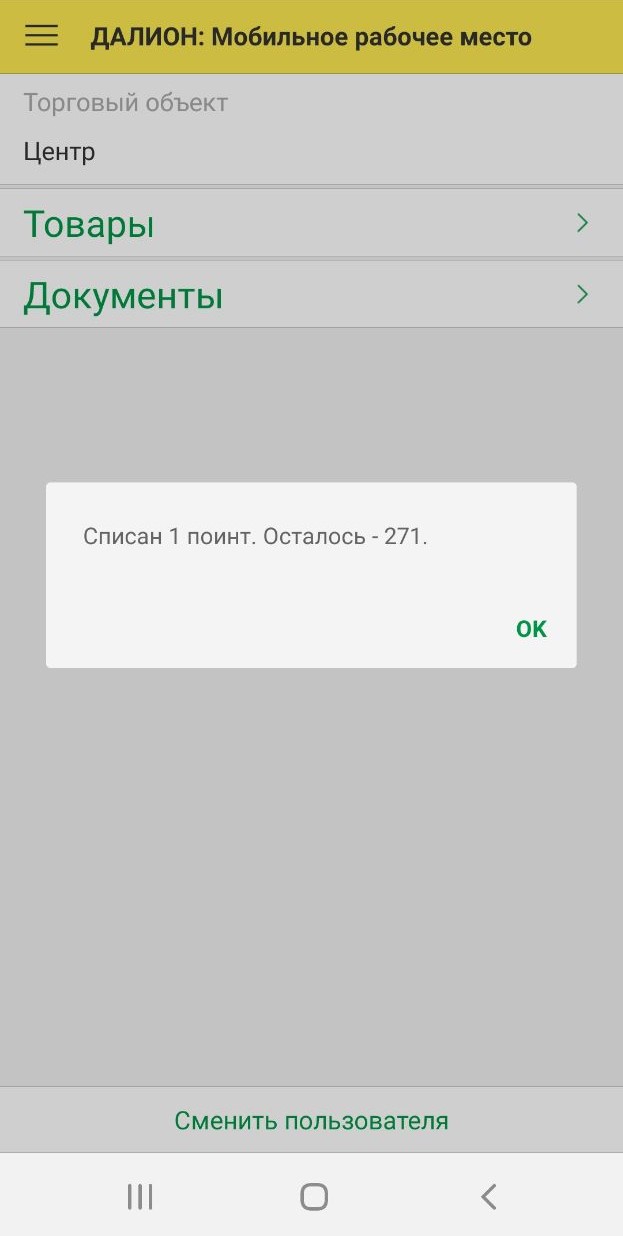The height and width of the screenshot is (1236, 623).
Task: Open the Товары section
Action: 311,223
